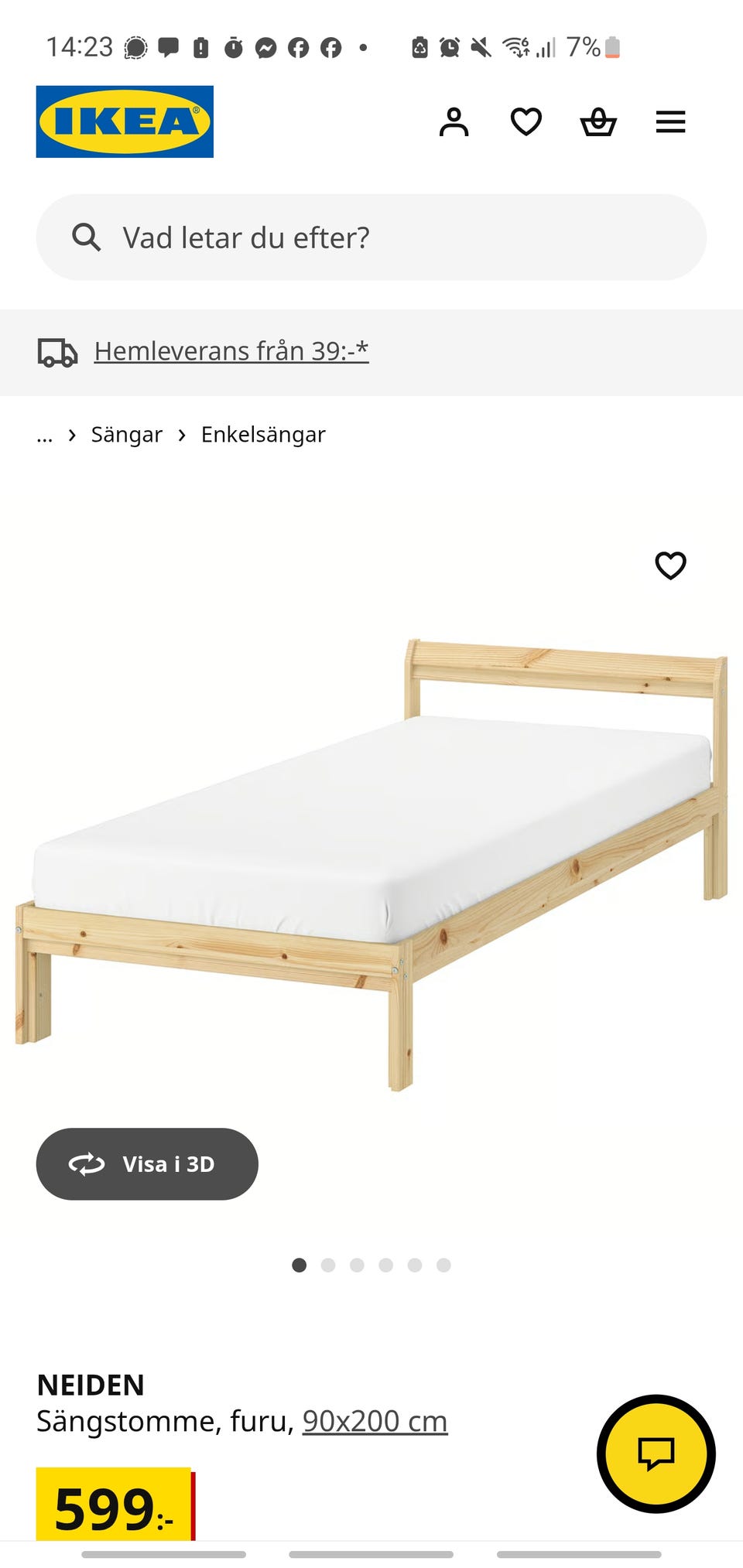Tap the 'Visa i 3D' button
743x1568 pixels.
tap(147, 1164)
